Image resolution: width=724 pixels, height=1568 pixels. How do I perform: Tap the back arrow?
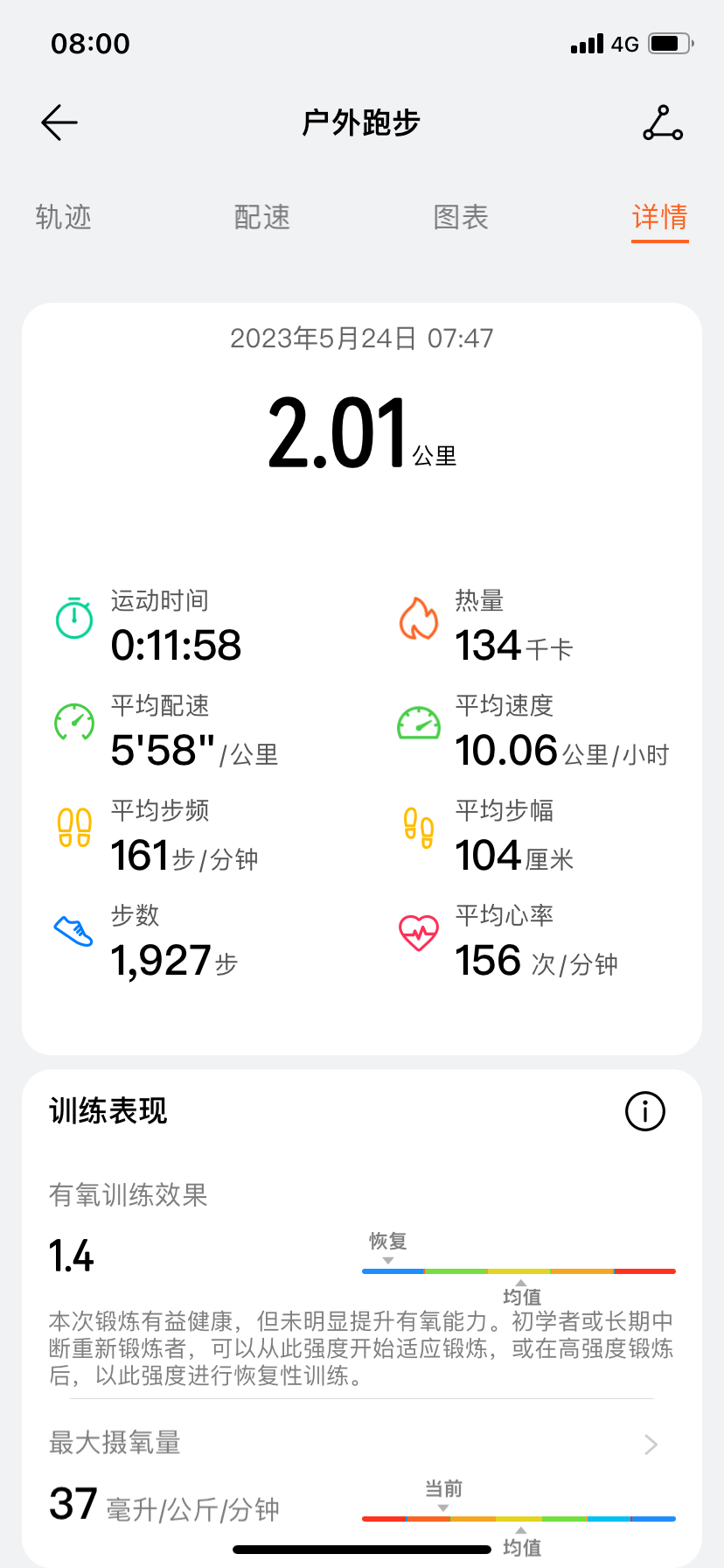(x=58, y=122)
